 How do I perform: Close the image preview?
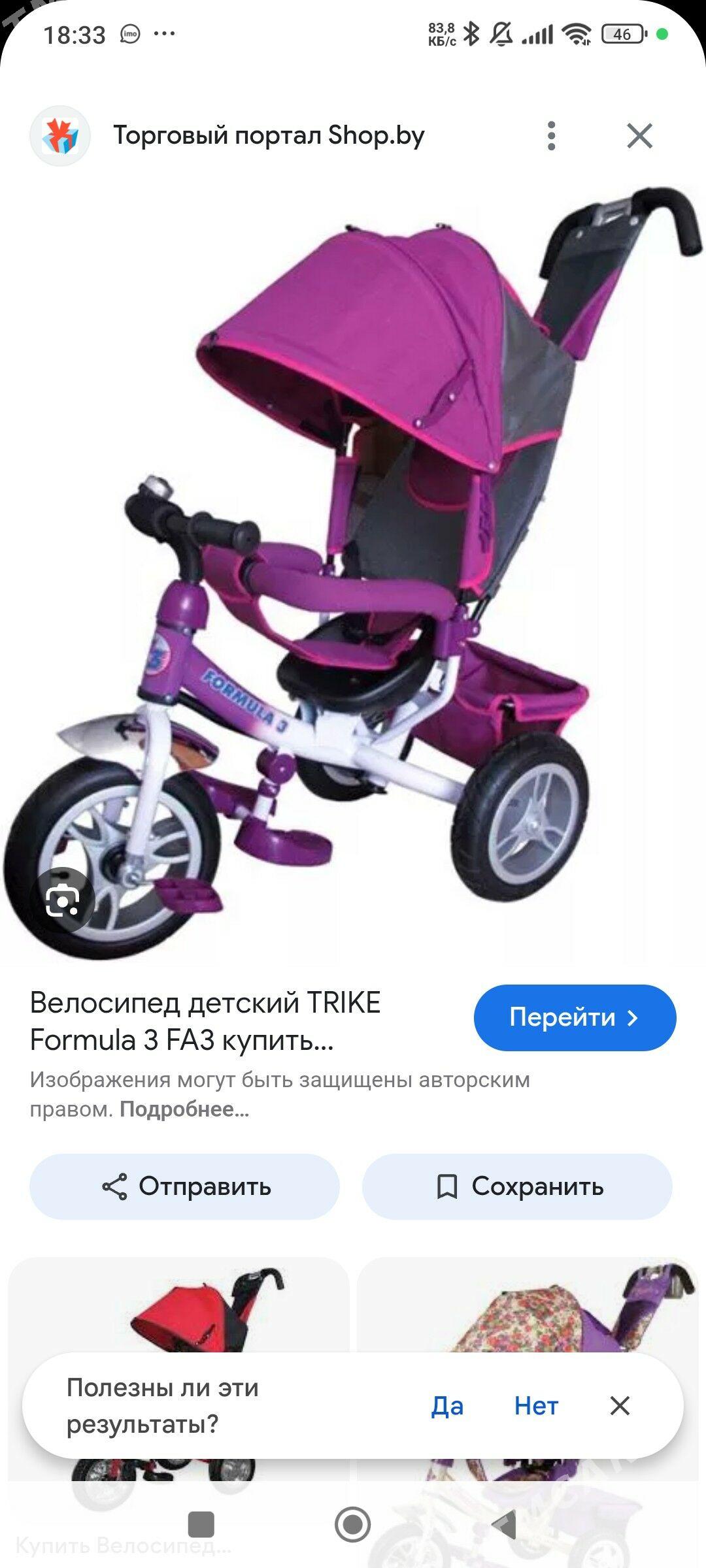(639, 136)
